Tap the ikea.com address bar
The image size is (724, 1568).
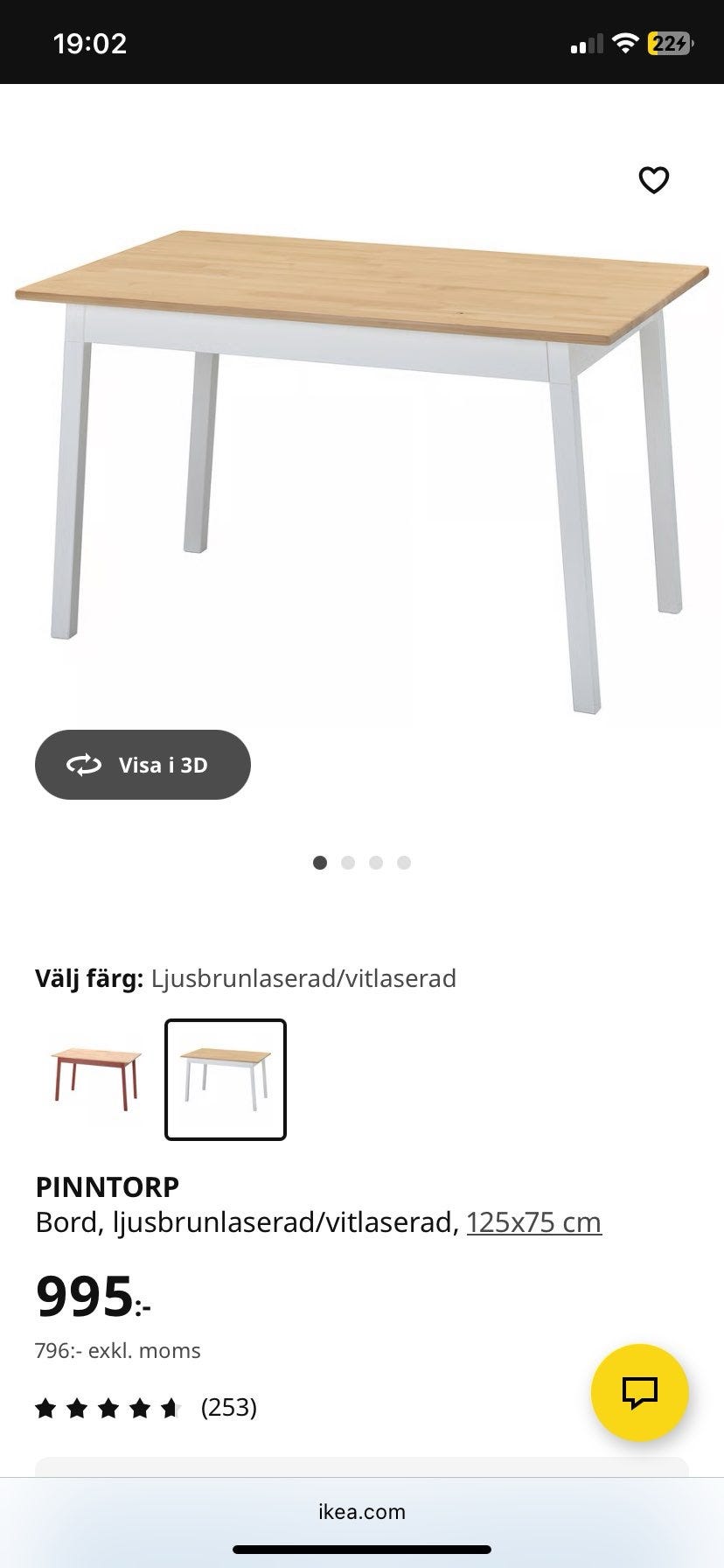[x=362, y=1511]
